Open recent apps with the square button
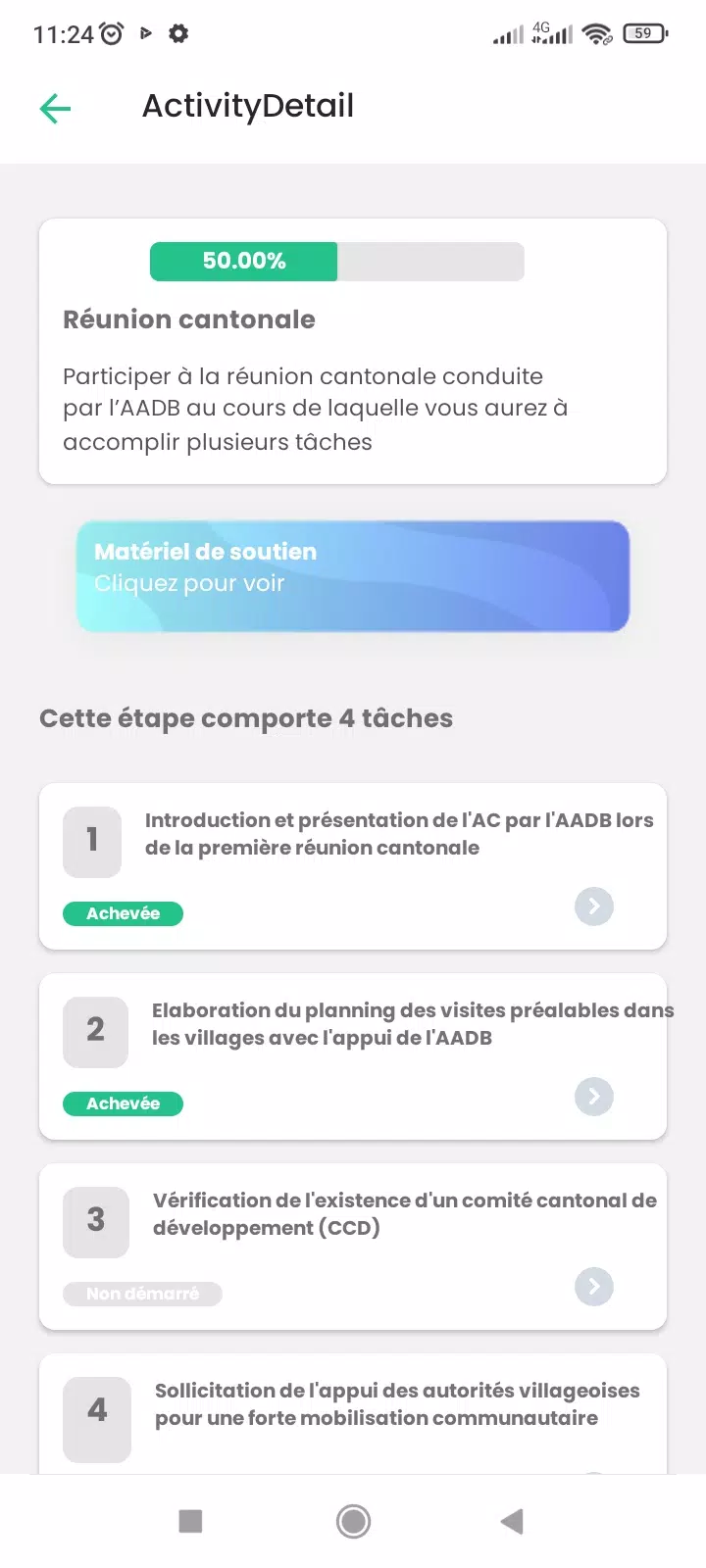This screenshot has width=706, height=1568. (190, 1521)
